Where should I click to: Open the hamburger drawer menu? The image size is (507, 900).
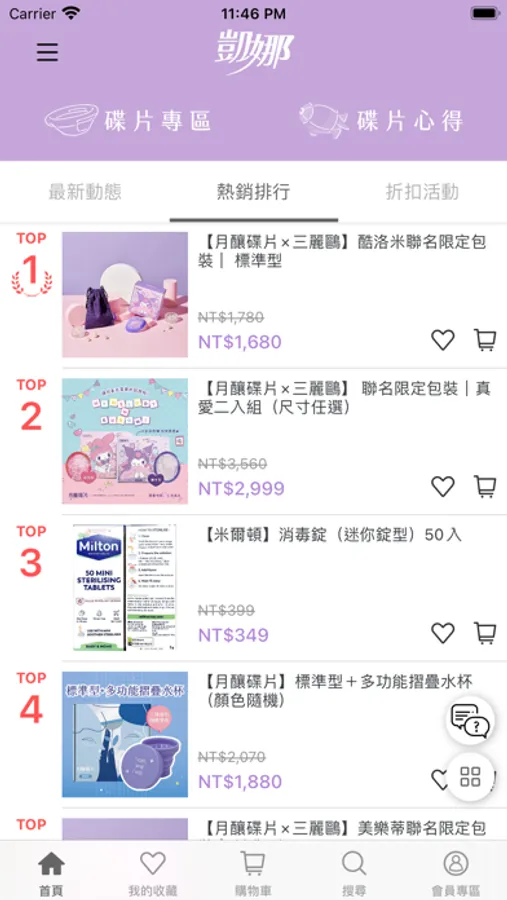(x=47, y=52)
